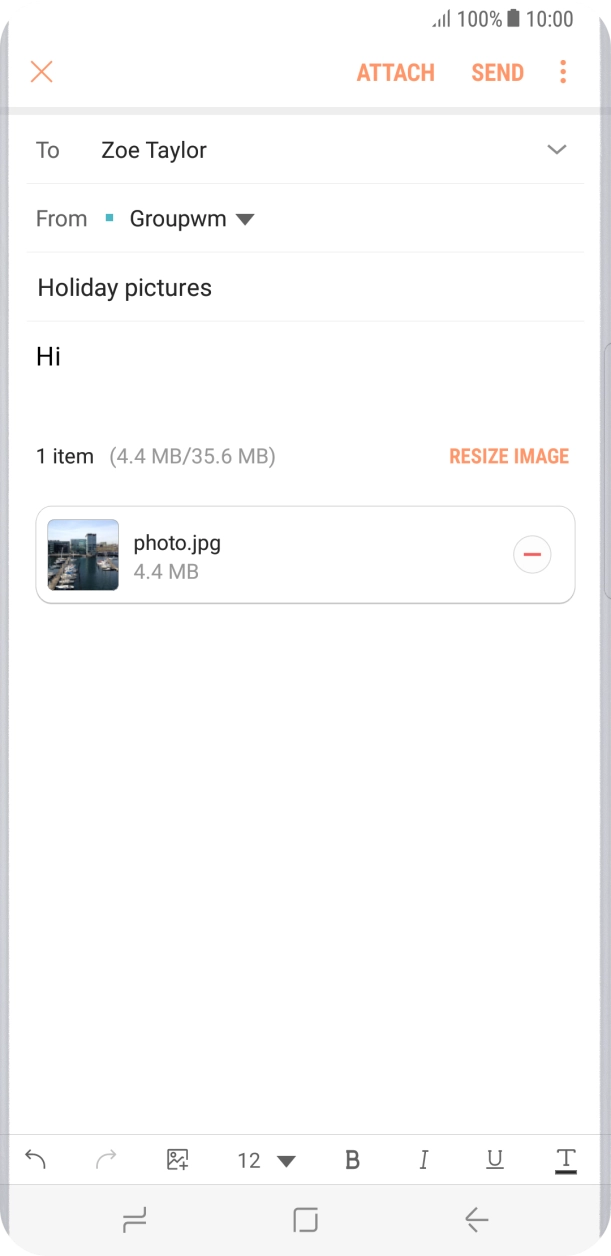Change the Groupwm sender account

pyautogui.click(x=192, y=219)
